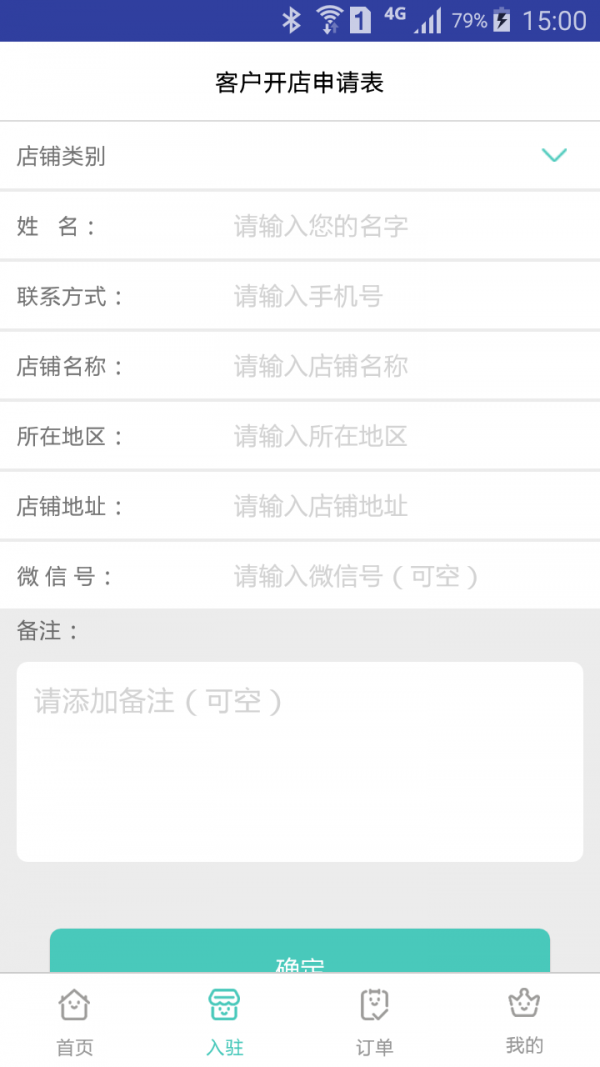This screenshot has width=600, height=1067.
Task: Tap the 所在地区 field
Action: coord(400,436)
